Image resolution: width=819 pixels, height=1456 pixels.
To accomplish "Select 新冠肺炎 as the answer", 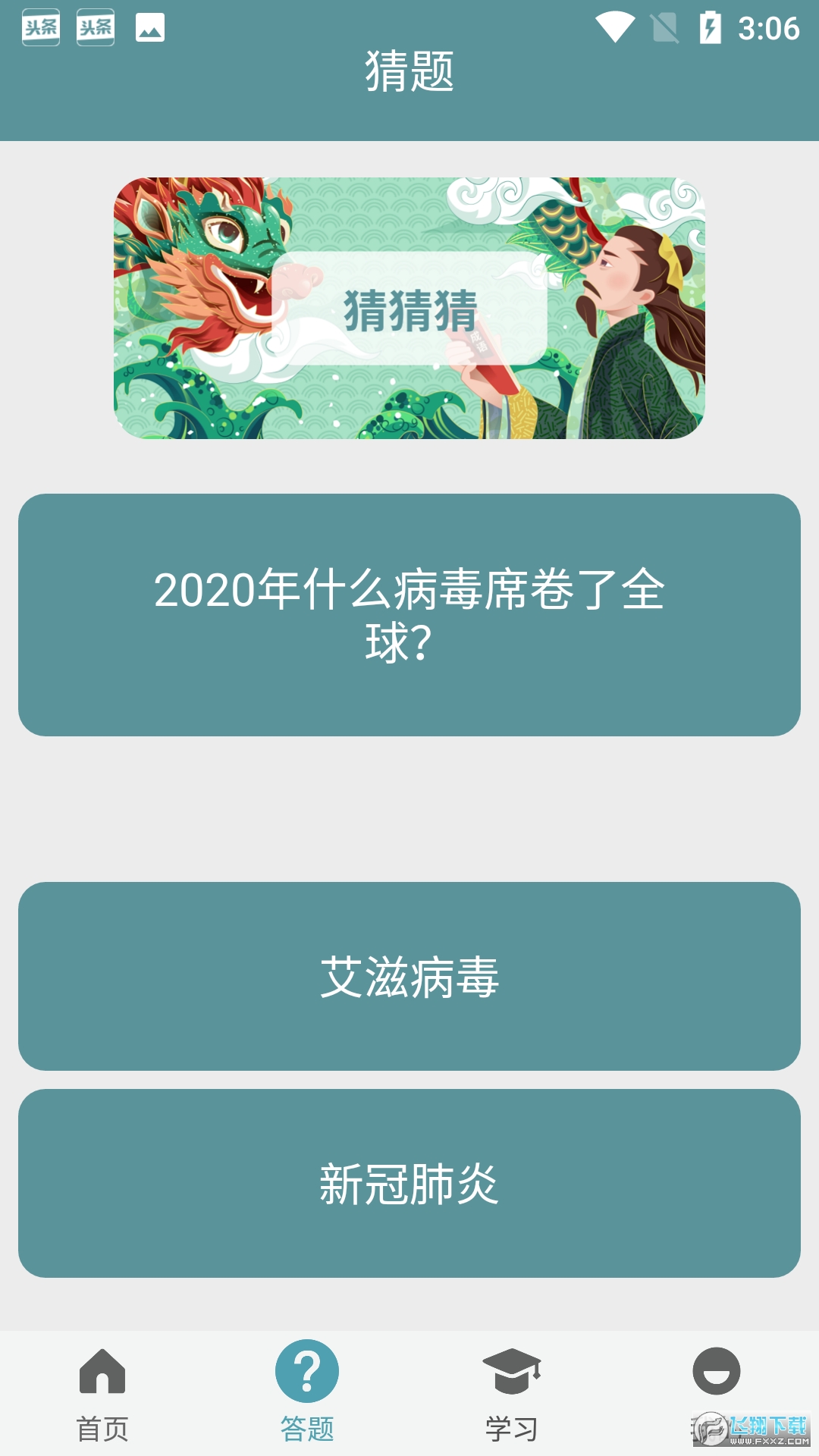I will tap(409, 1183).
